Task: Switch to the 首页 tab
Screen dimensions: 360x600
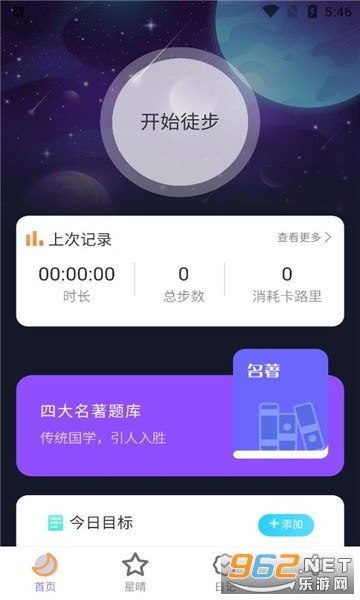Action: (45, 572)
